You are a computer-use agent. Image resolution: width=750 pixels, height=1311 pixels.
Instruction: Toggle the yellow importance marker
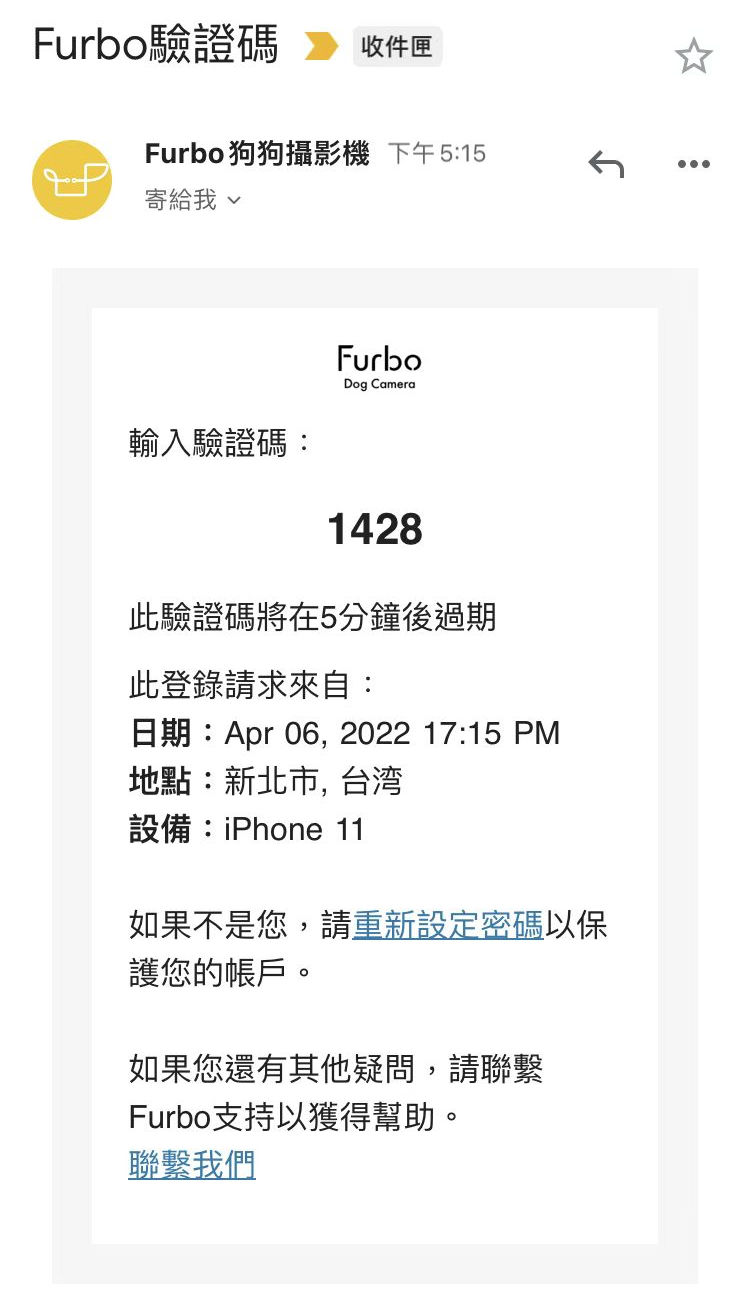point(321,46)
